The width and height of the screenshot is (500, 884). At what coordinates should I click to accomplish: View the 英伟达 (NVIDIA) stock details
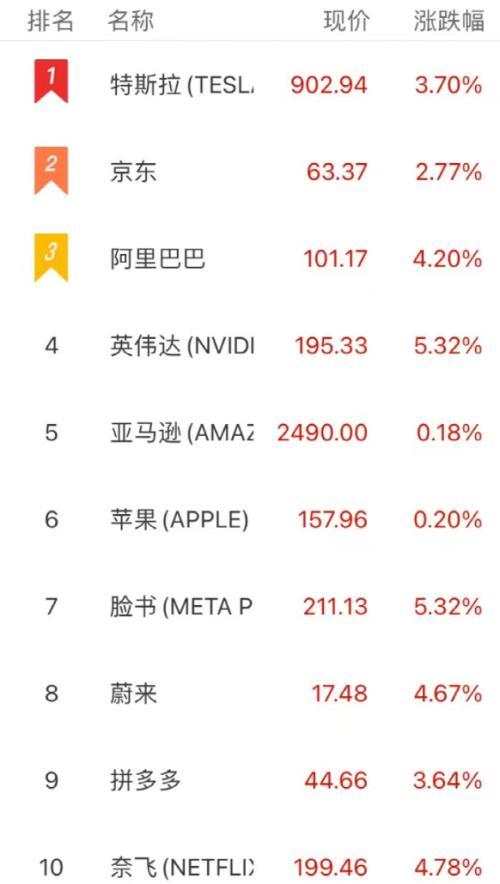click(x=250, y=346)
